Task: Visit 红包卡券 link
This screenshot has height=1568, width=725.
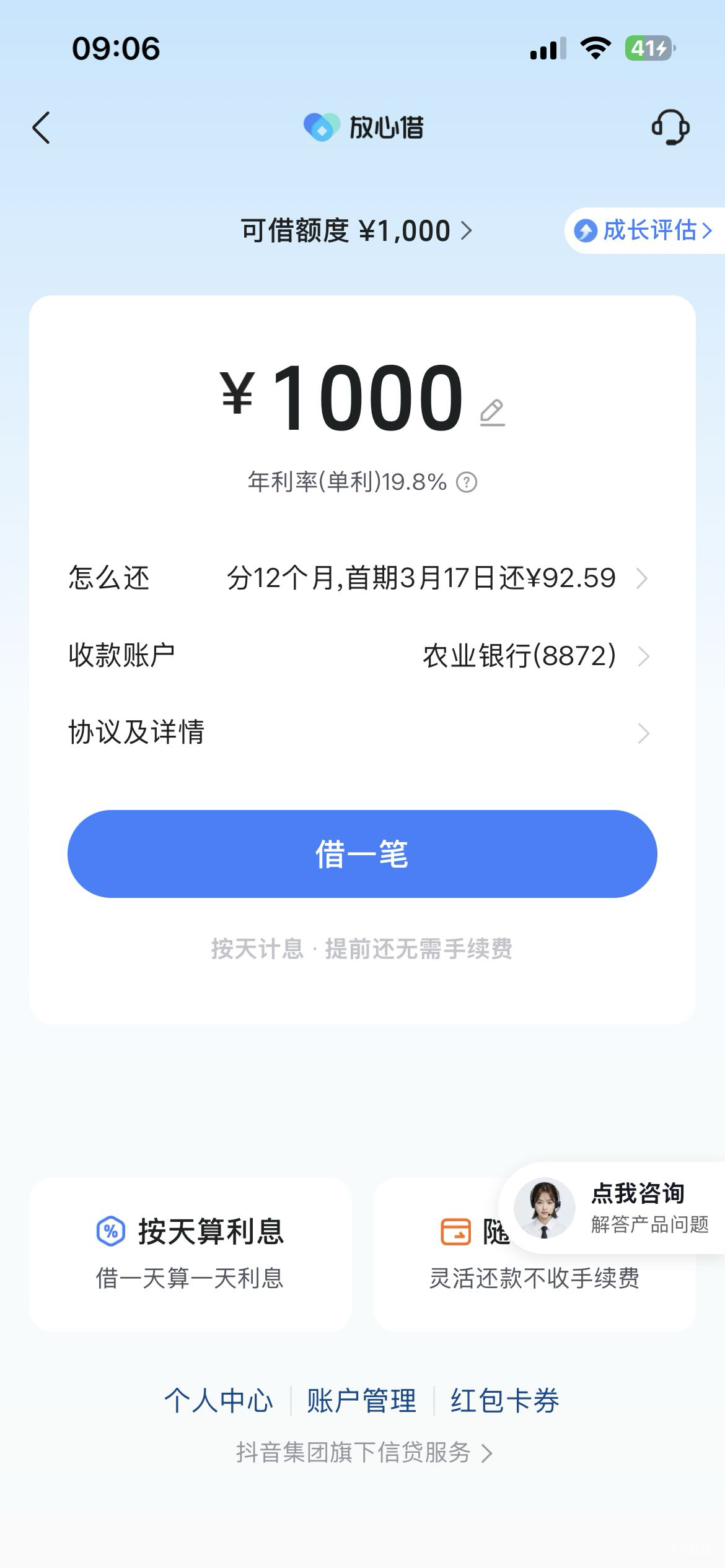Action: tap(505, 1401)
